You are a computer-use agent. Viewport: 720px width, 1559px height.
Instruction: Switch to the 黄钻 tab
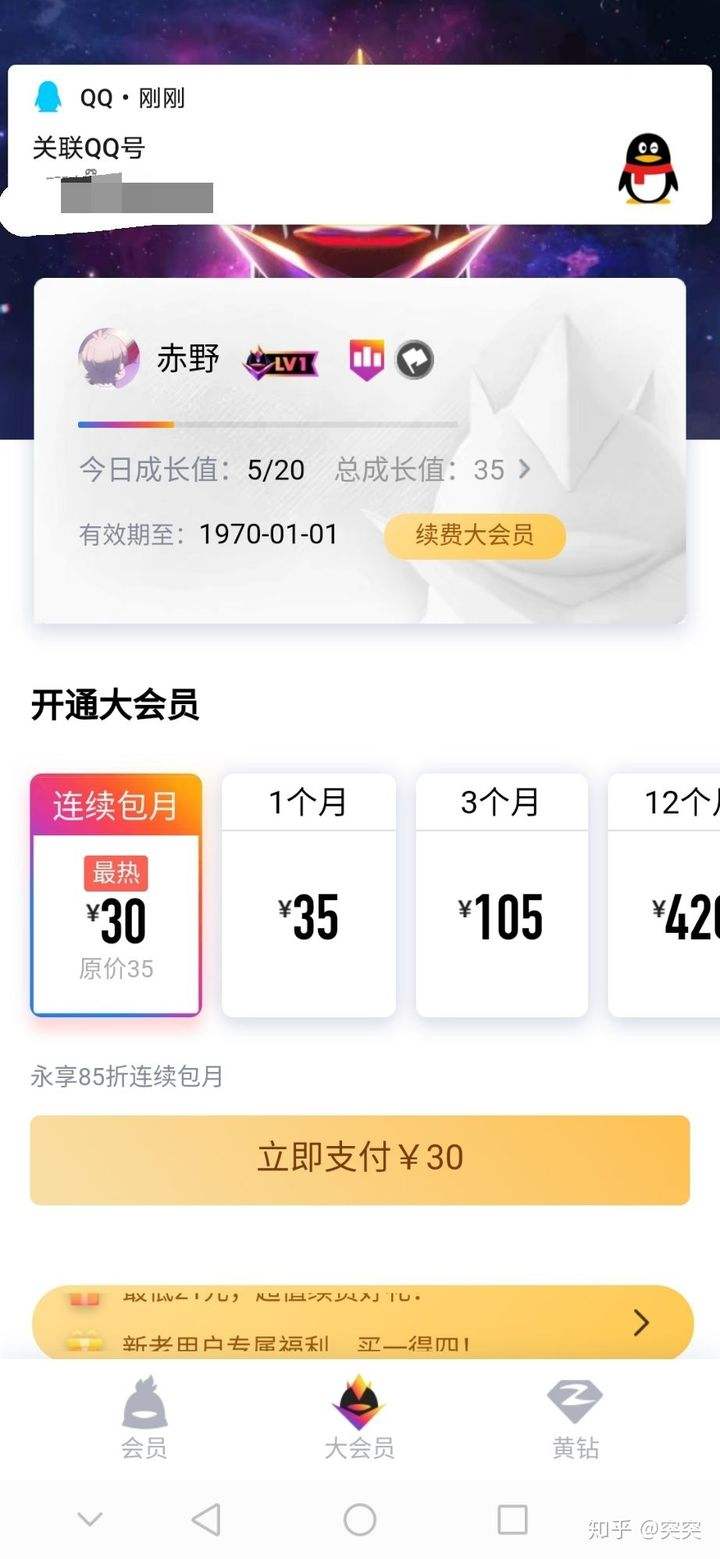point(575,1417)
